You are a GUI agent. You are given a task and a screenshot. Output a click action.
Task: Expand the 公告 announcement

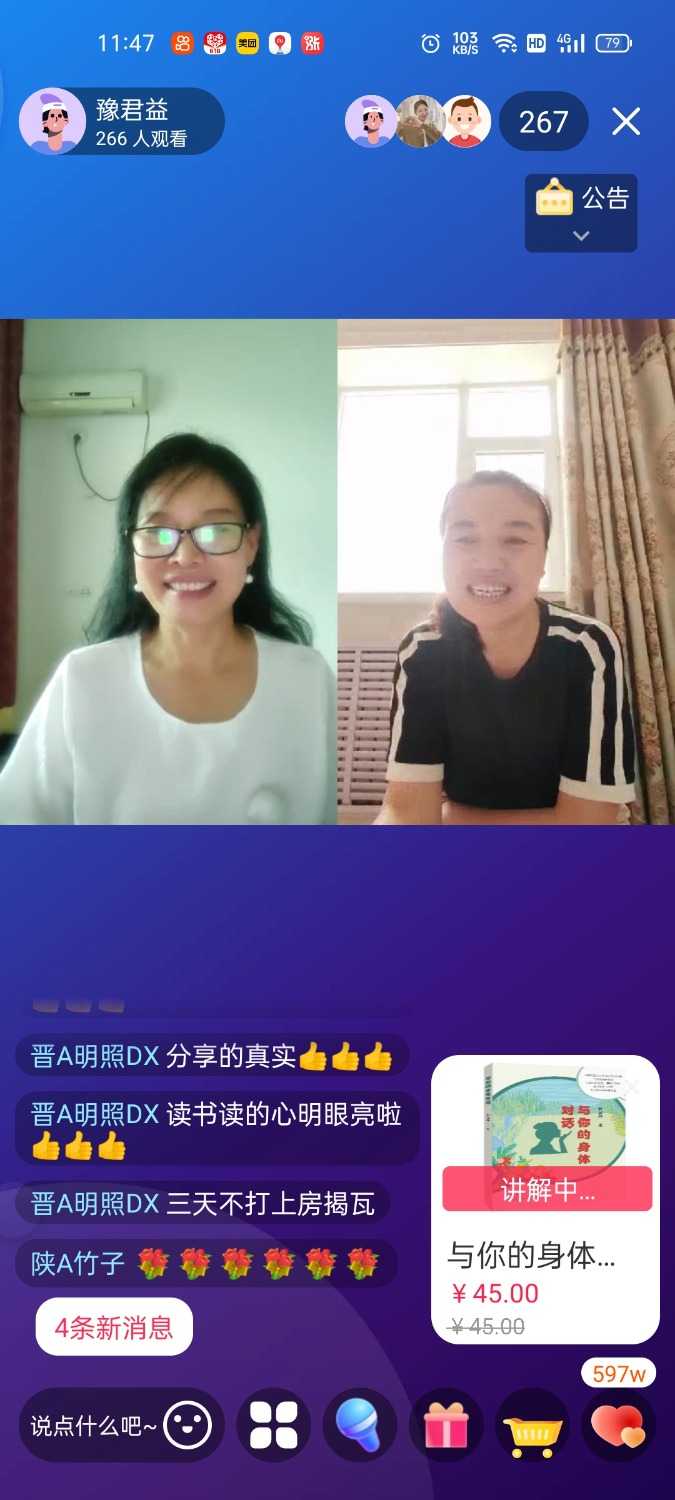pyautogui.click(x=581, y=213)
